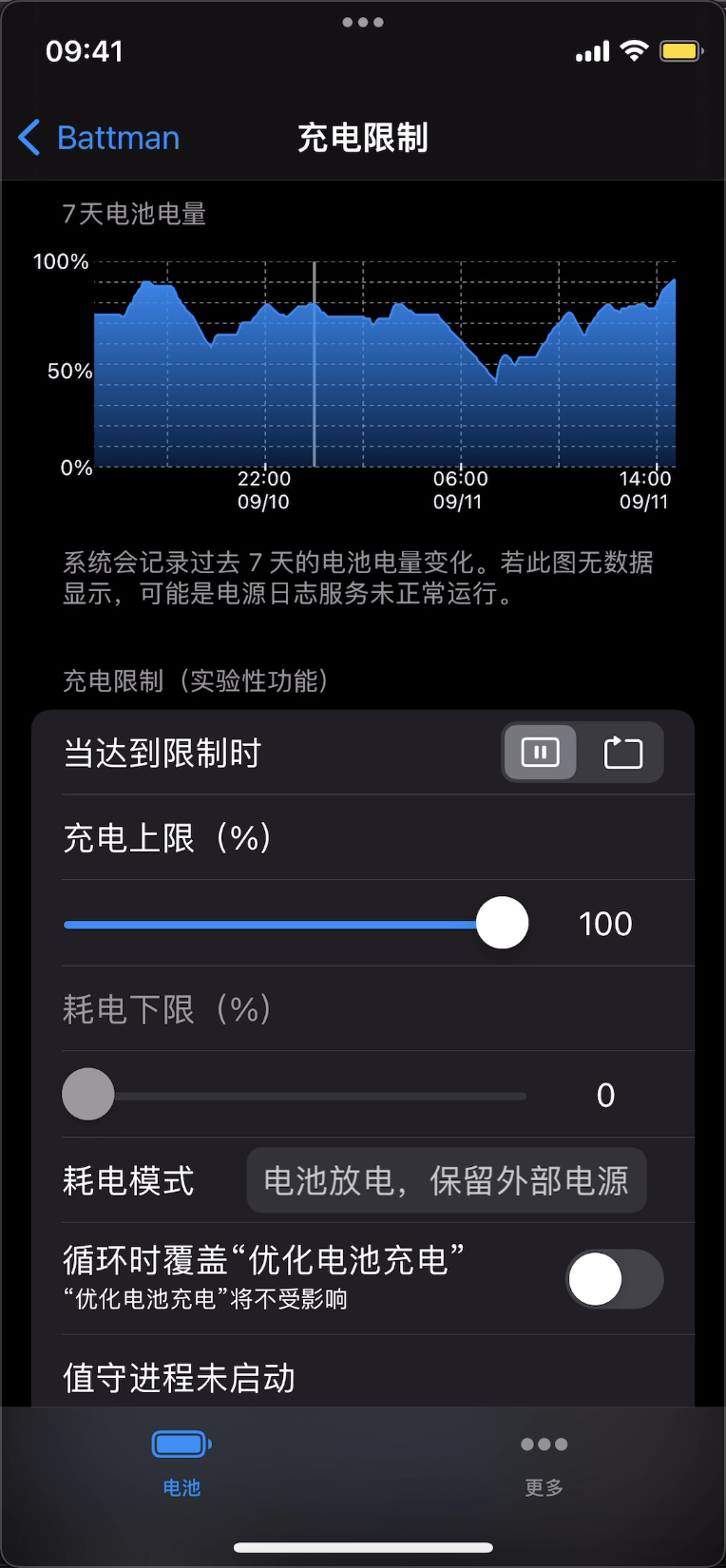Tap the Battman back link

(118, 138)
